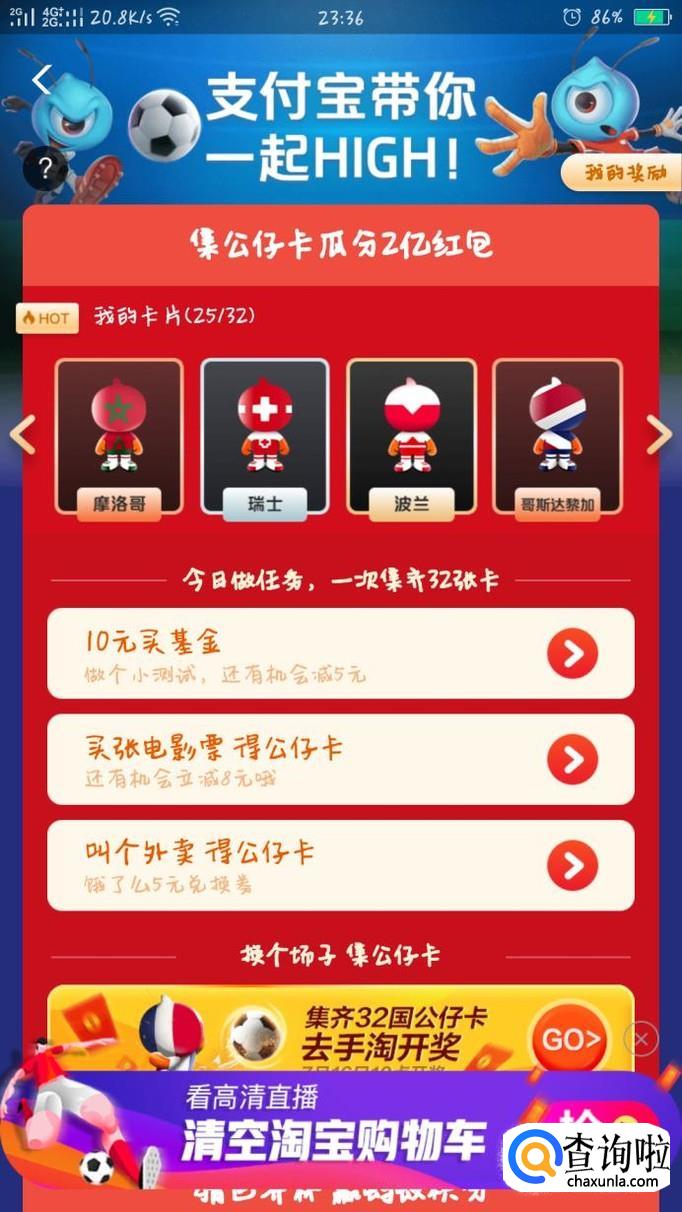
Task: Open the 10元买基金 task
Action: pyautogui.click(x=572, y=654)
